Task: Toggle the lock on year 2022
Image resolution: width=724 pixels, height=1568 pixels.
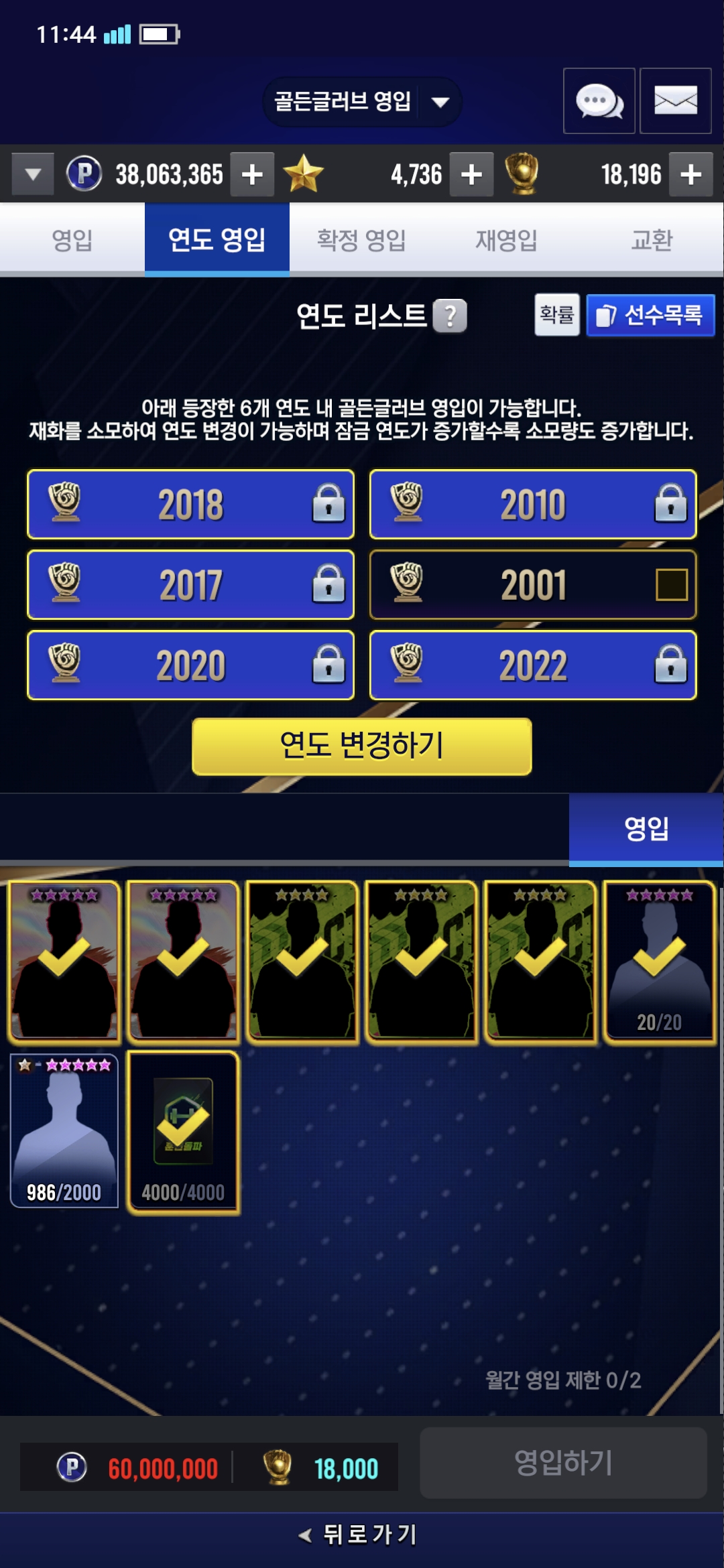Action: [670, 665]
